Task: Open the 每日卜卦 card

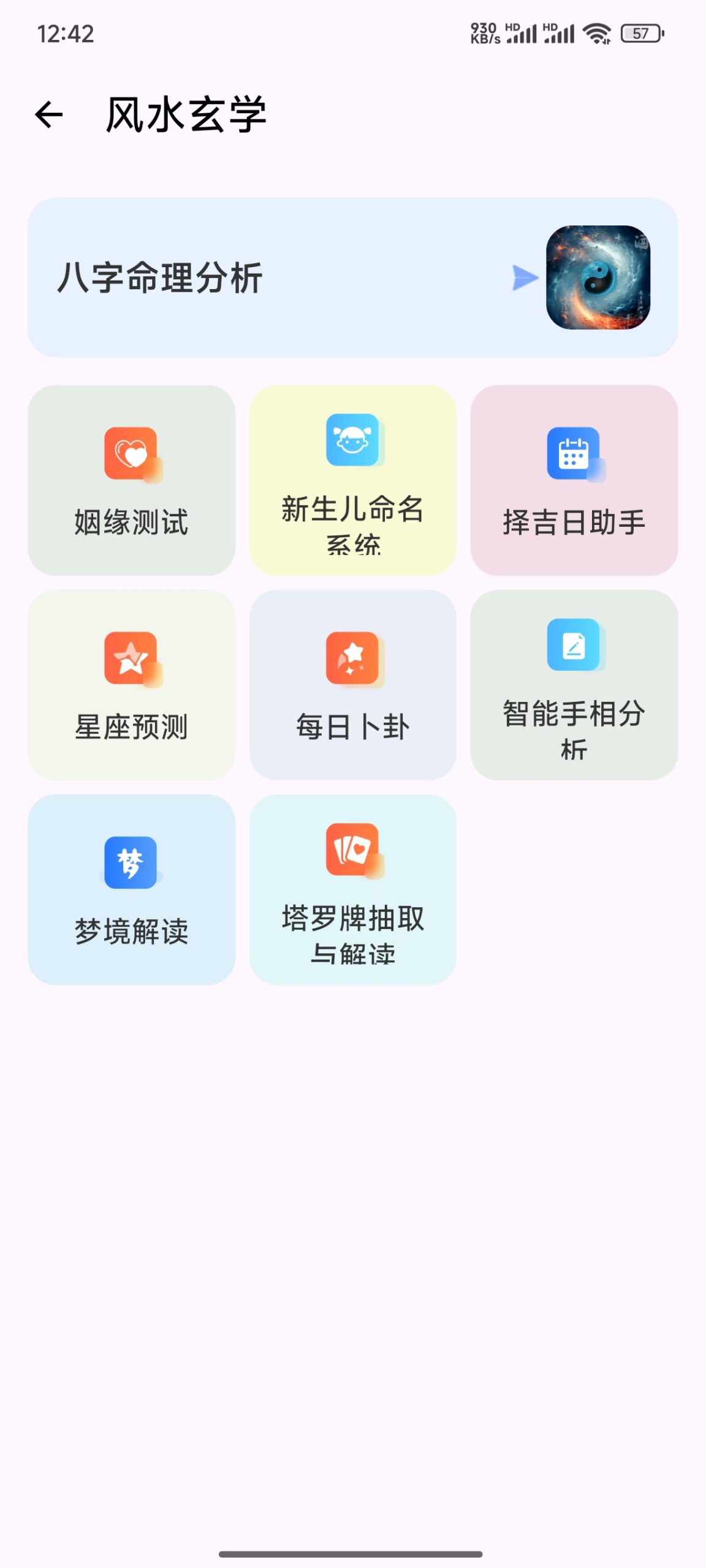Action: click(353, 683)
